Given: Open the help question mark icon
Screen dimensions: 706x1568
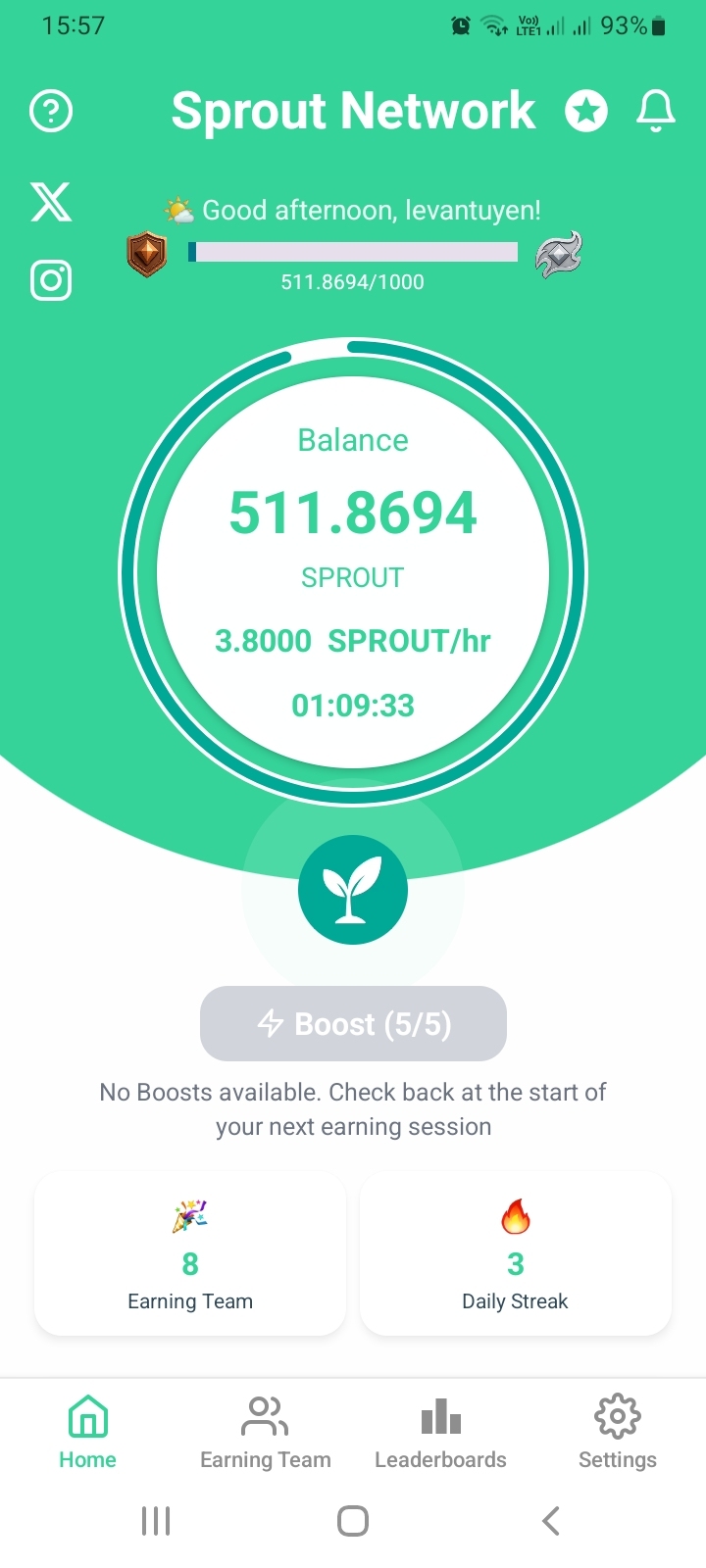Looking at the screenshot, I should (51, 112).
